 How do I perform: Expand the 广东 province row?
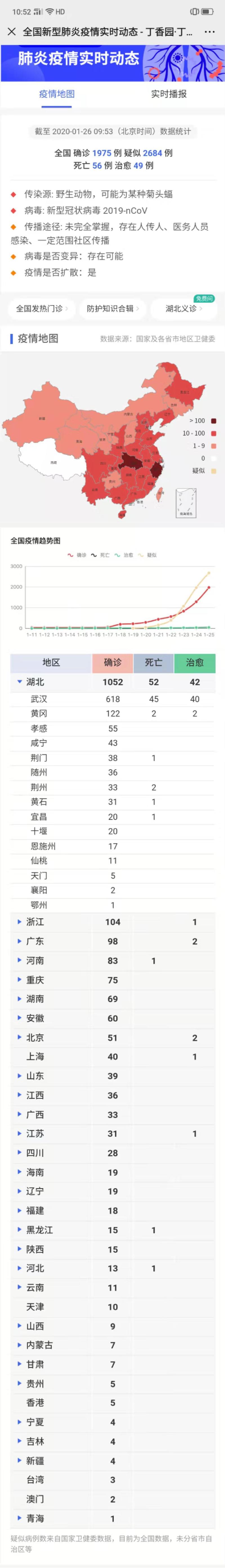pos(113,942)
